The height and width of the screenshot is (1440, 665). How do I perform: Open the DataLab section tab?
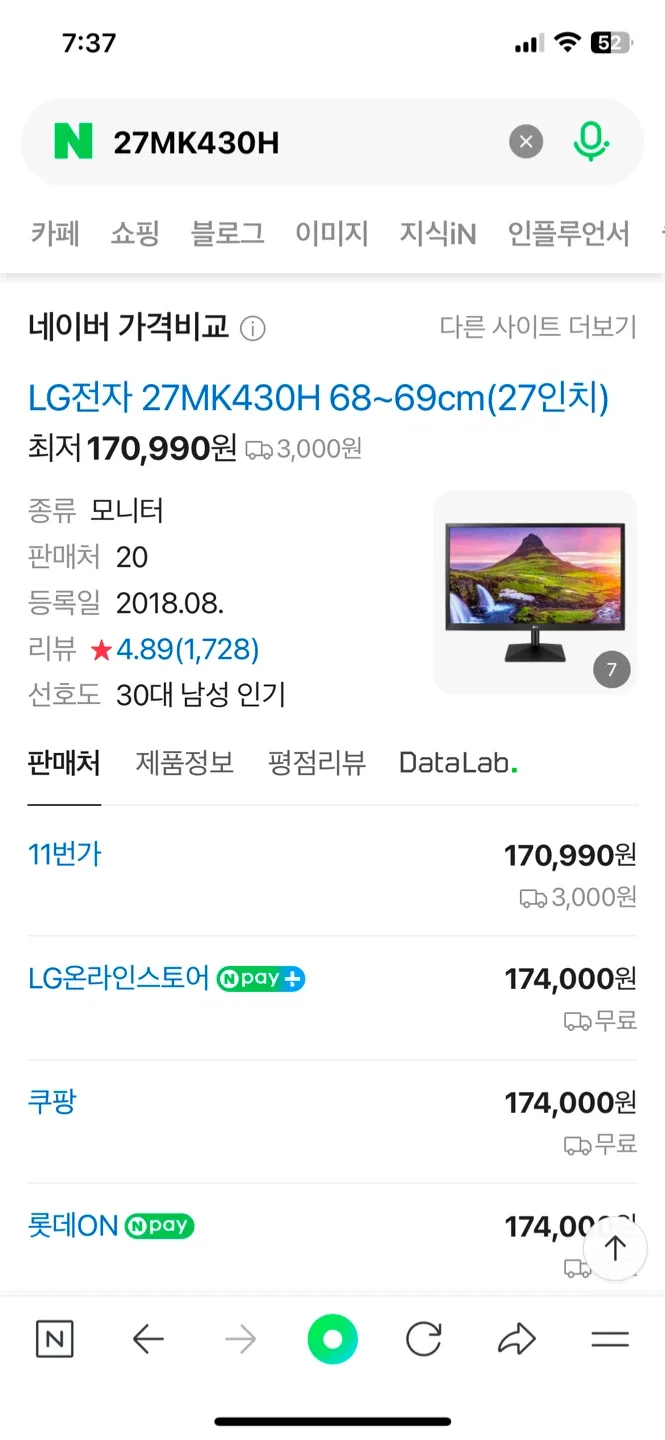458,764
